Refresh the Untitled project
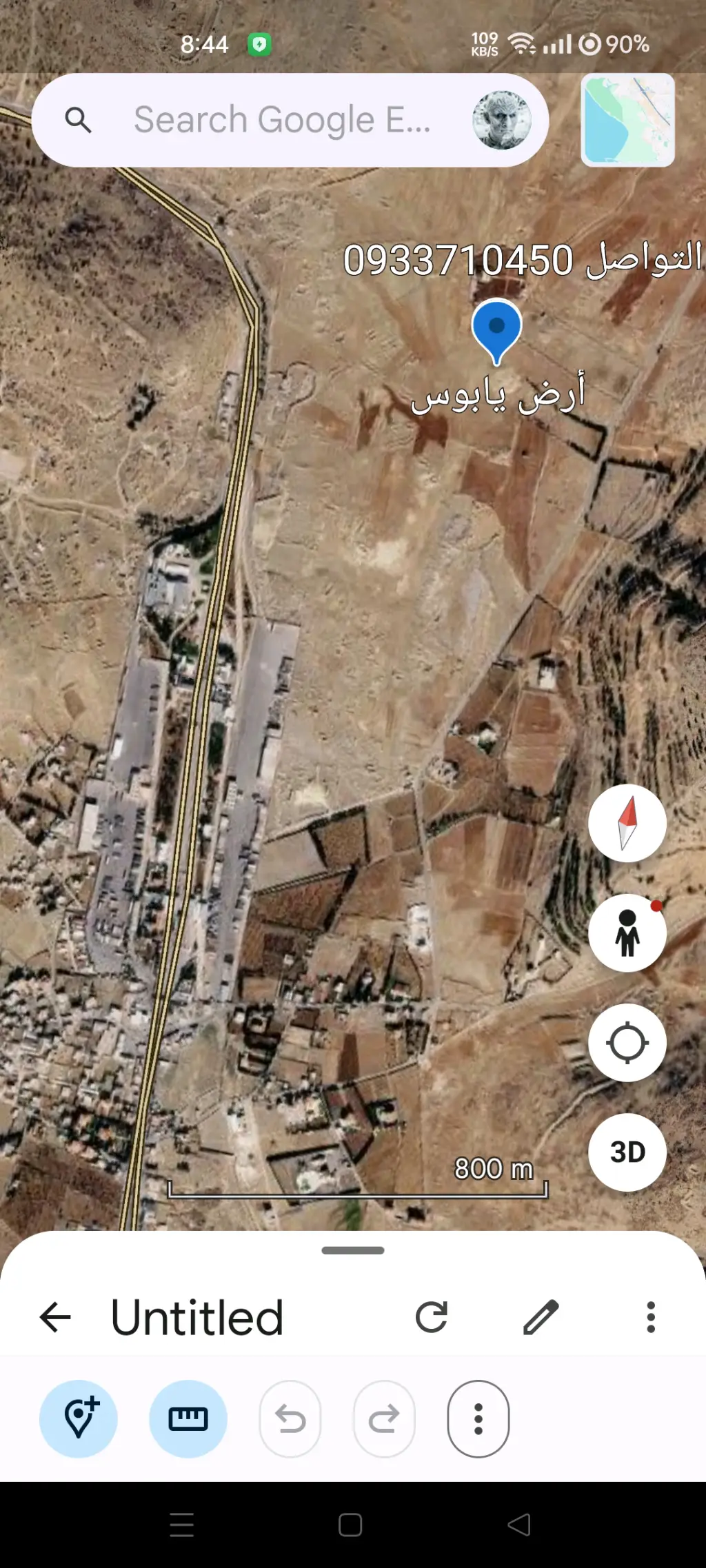 [x=432, y=1317]
